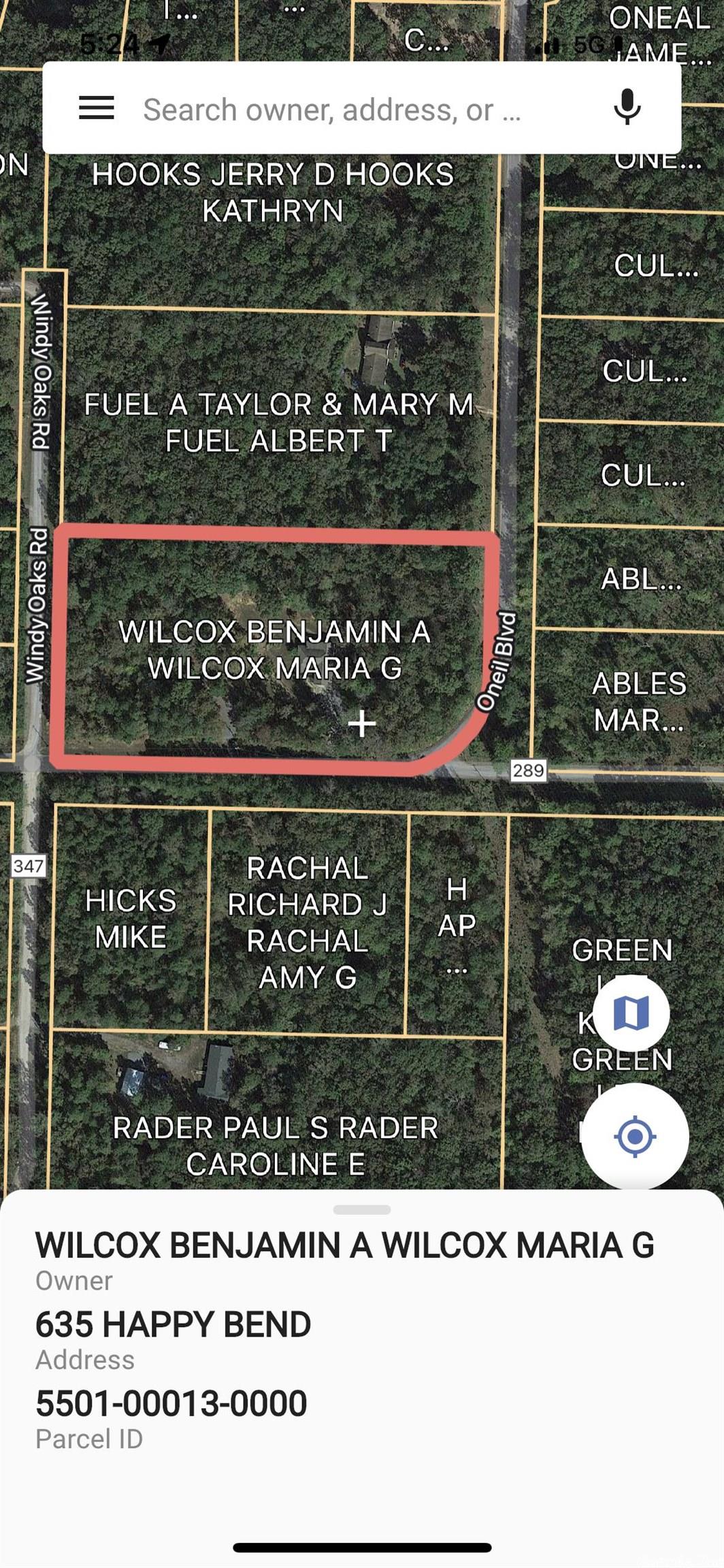Switch map layers with the map button
This screenshot has width=724, height=1568.
[x=631, y=1013]
